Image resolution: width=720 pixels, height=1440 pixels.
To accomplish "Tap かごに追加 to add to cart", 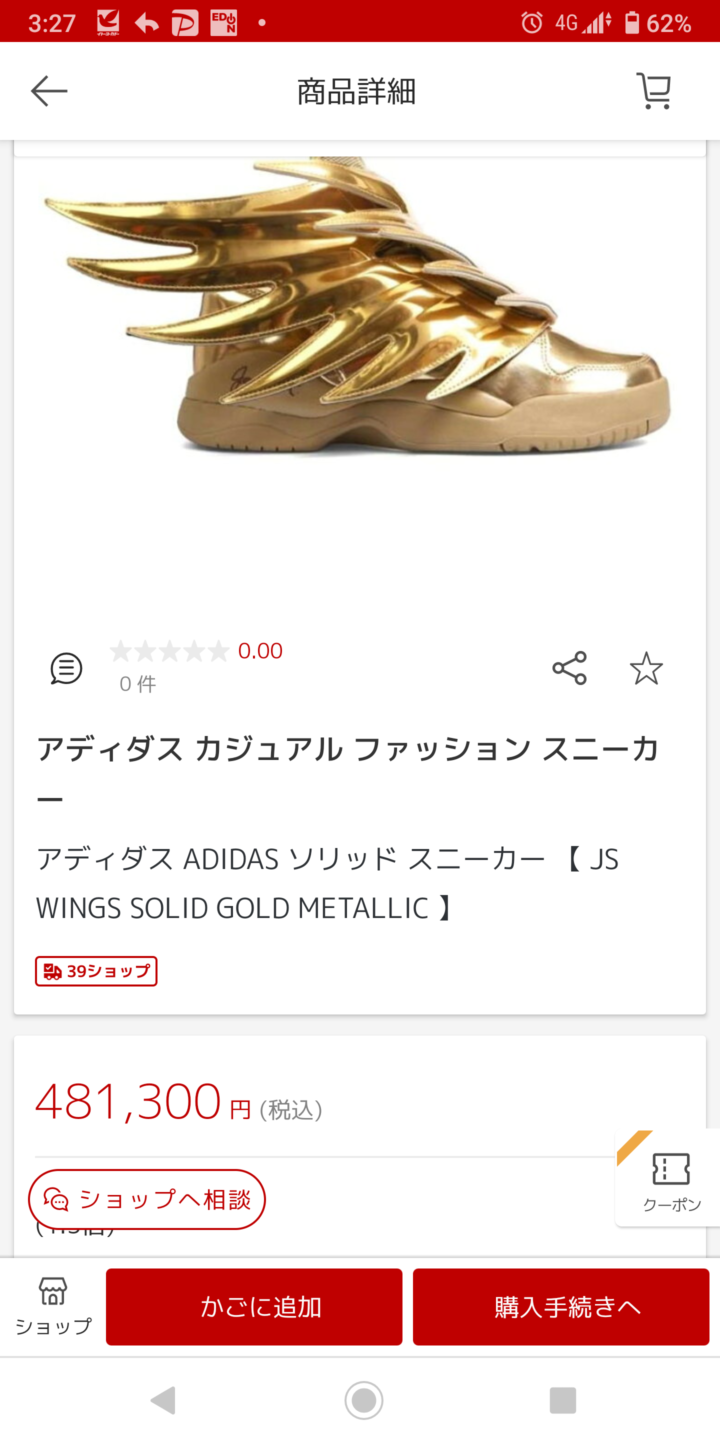I will tap(254, 1306).
